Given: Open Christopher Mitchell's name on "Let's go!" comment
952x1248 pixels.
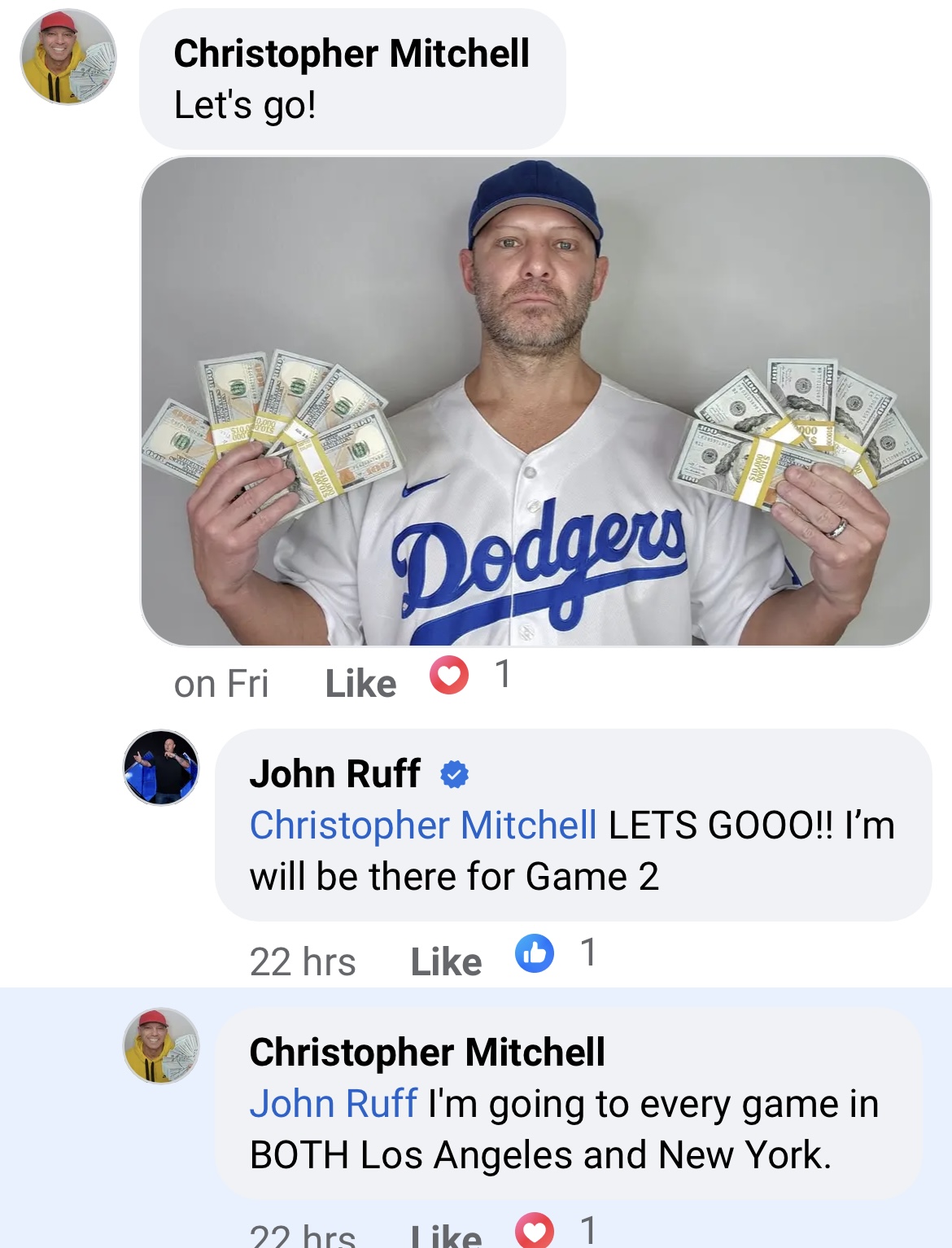Looking at the screenshot, I should 351,54.
